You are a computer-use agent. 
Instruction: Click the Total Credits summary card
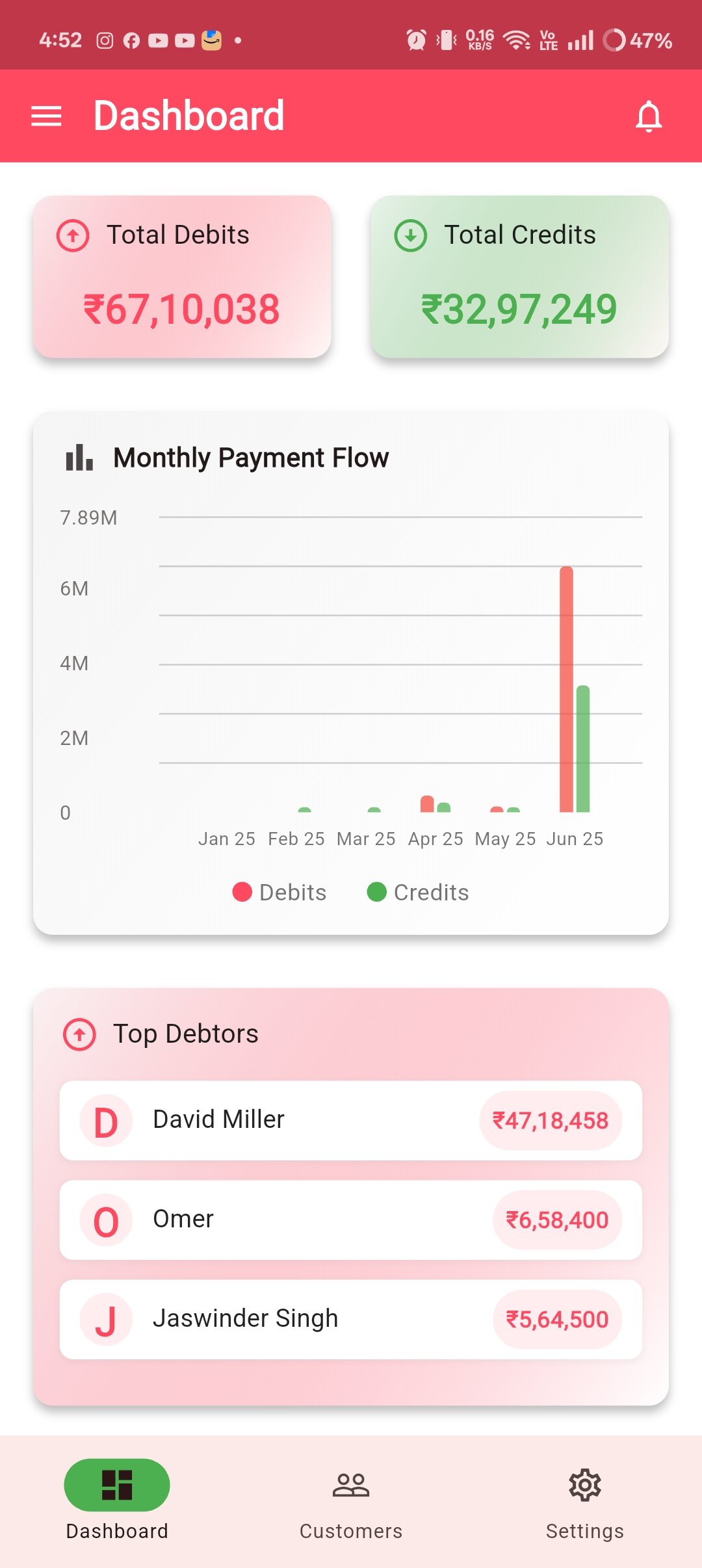coord(519,276)
